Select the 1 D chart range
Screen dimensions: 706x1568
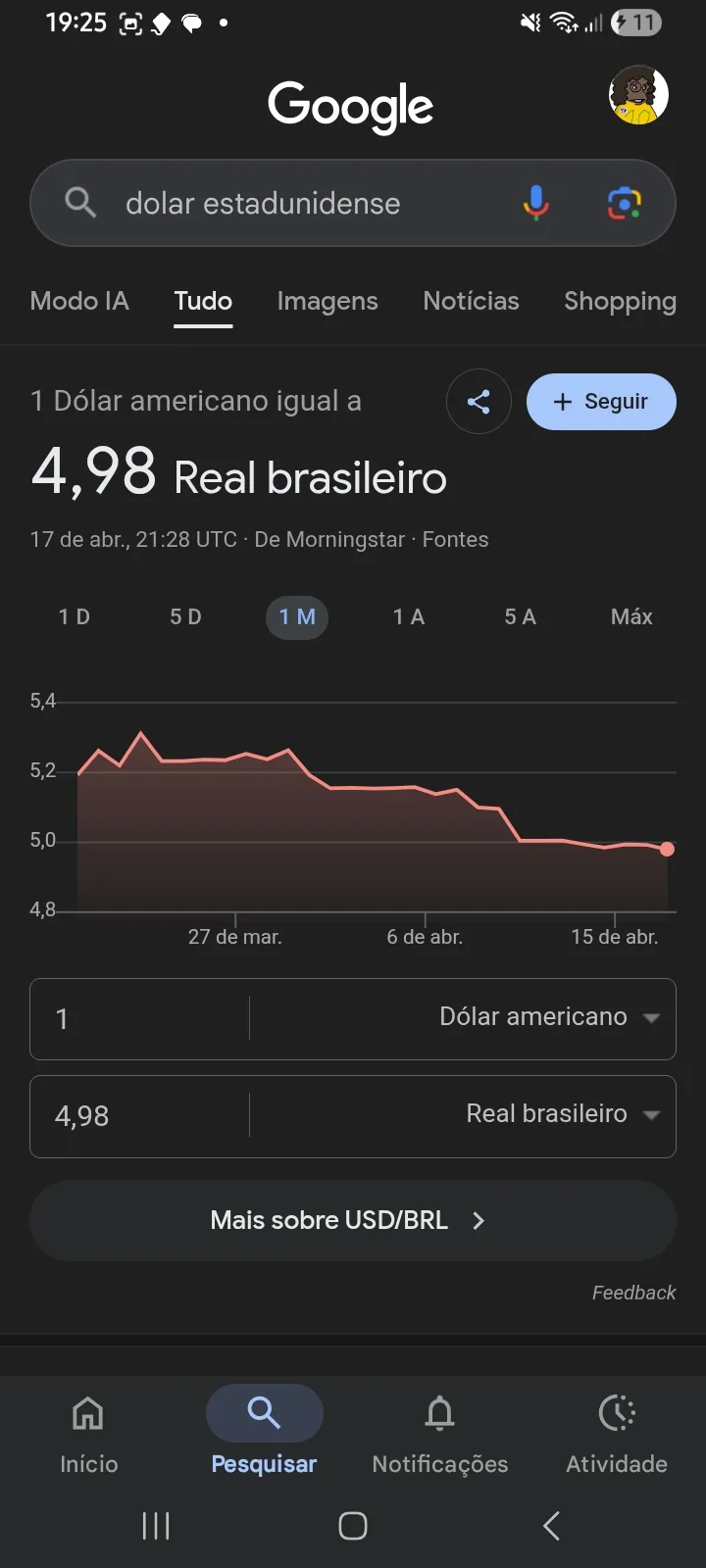point(75,616)
